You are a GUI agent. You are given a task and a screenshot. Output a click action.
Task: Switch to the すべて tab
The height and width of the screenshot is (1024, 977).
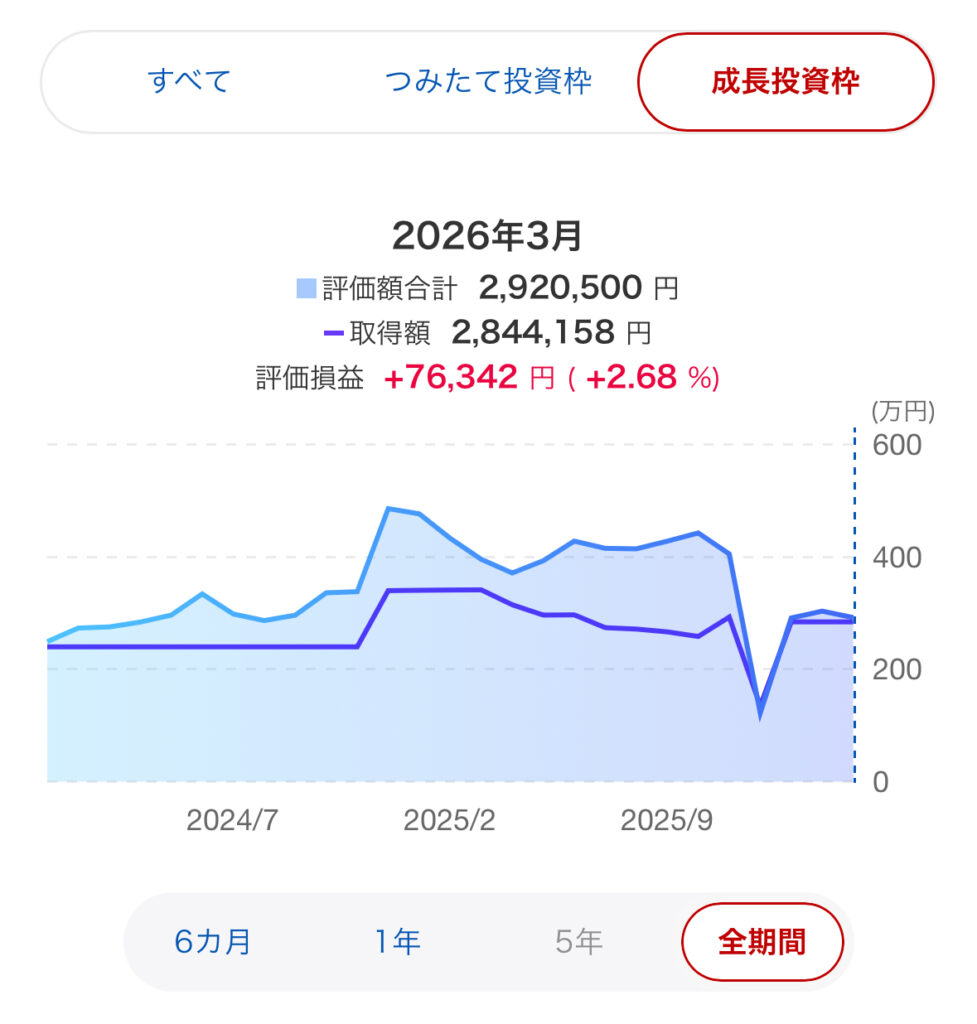[x=189, y=81]
